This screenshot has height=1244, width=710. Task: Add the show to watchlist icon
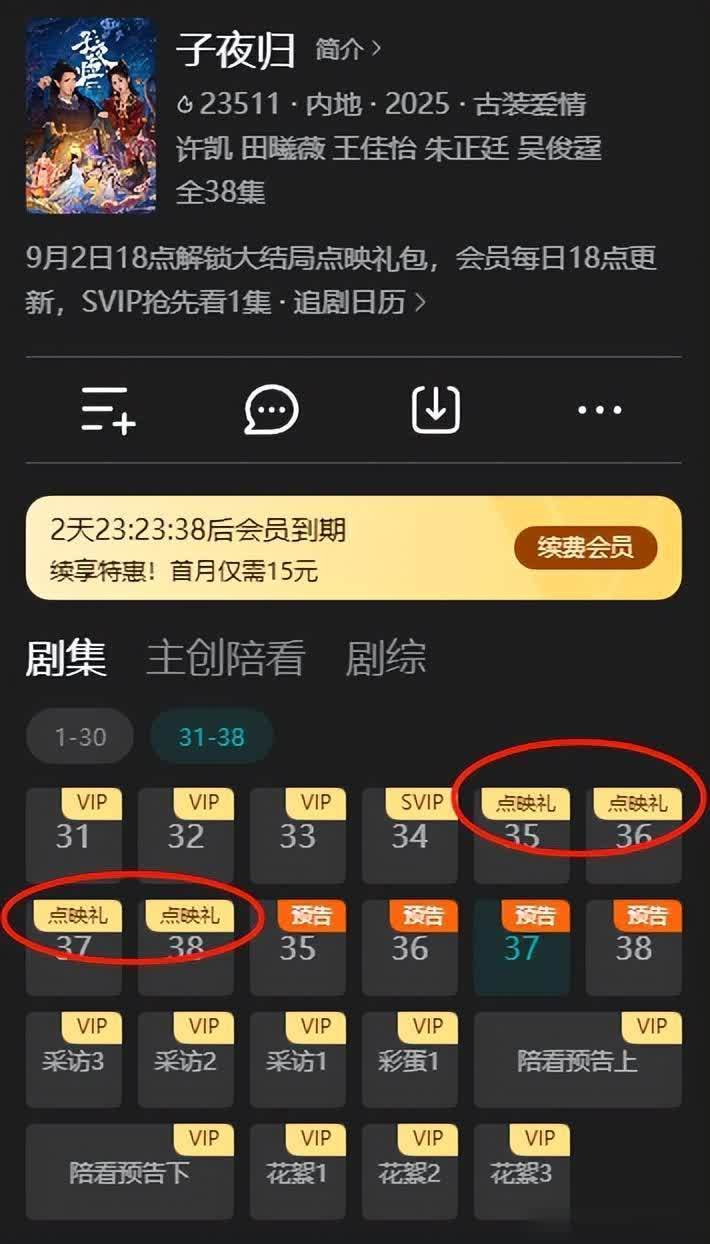pyautogui.click(x=108, y=409)
